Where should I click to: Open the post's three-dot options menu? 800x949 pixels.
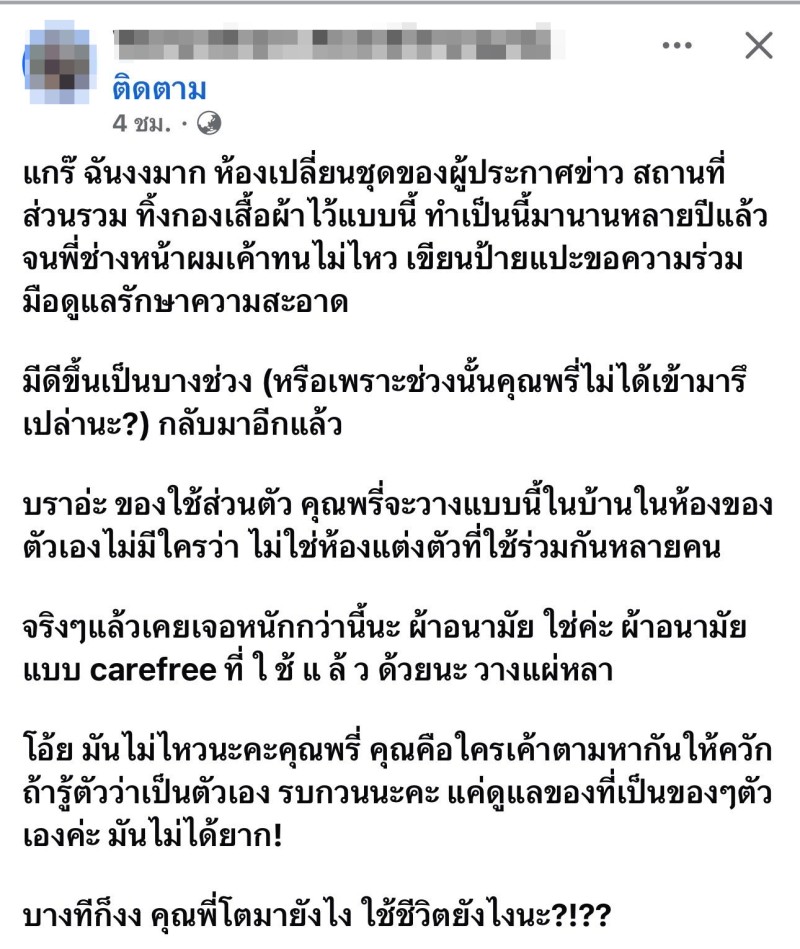pos(677,45)
